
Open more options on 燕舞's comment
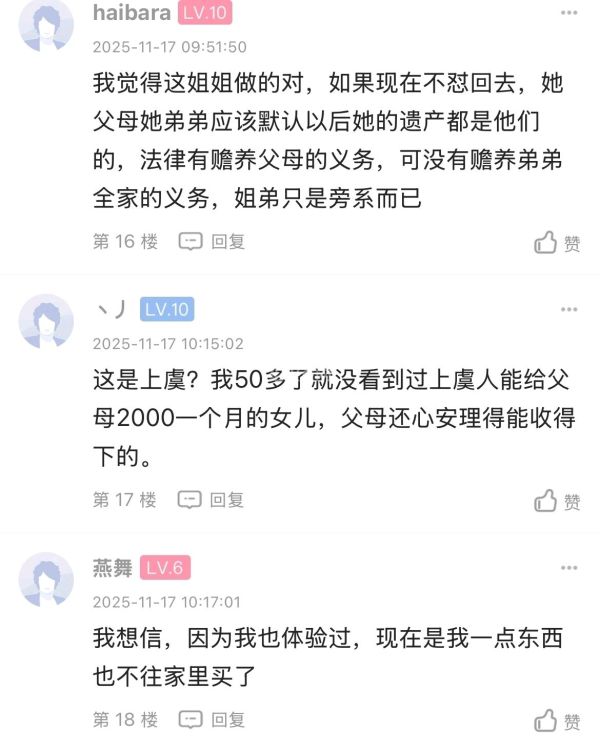568,568
